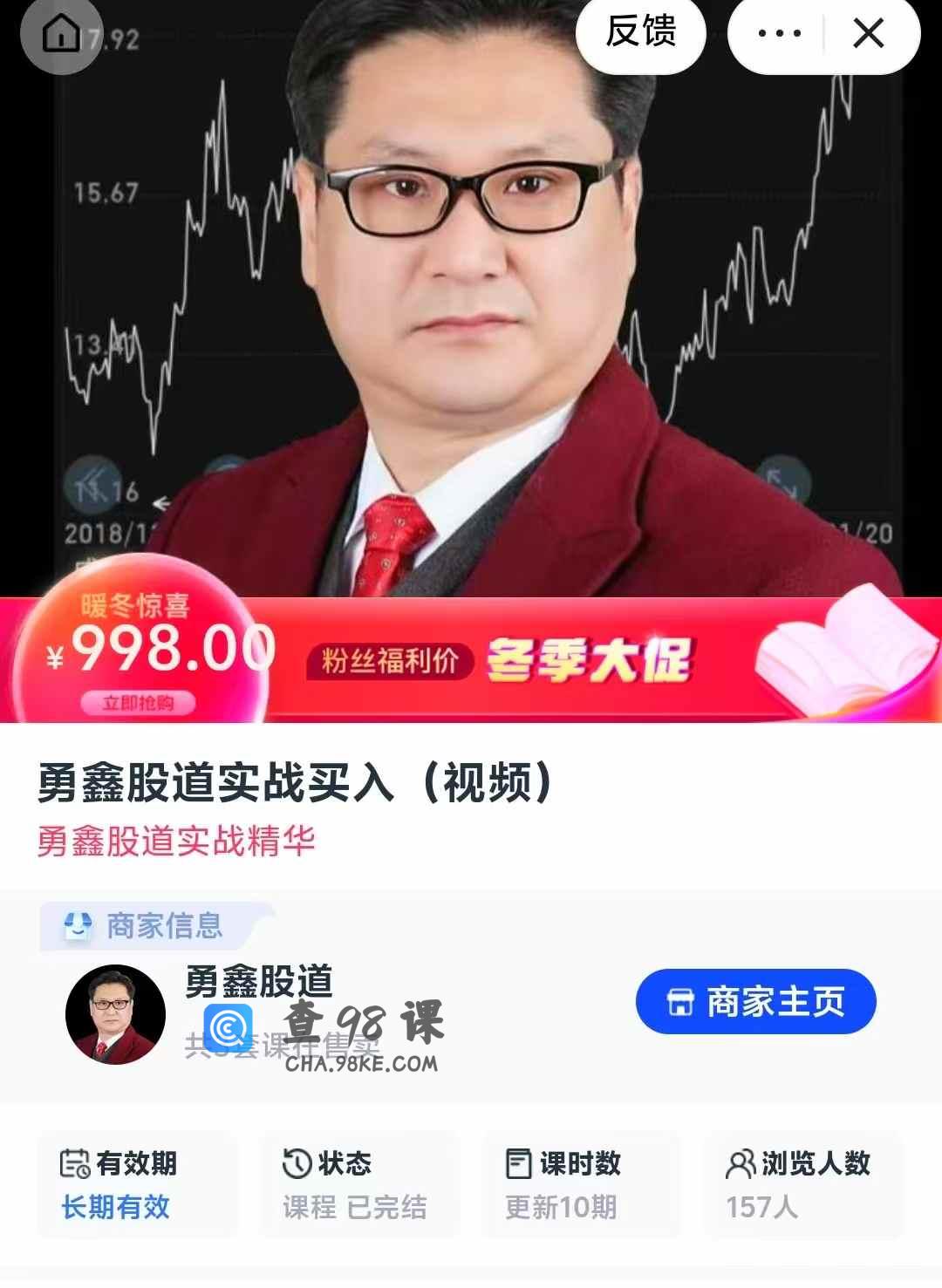The image size is (942, 1288).
Task: Open the three-dot more menu
Action: tap(779, 34)
